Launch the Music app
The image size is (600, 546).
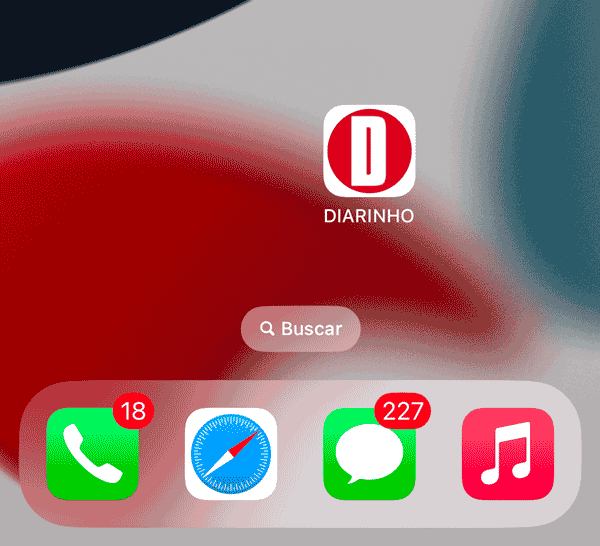click(x=507, y=454)
